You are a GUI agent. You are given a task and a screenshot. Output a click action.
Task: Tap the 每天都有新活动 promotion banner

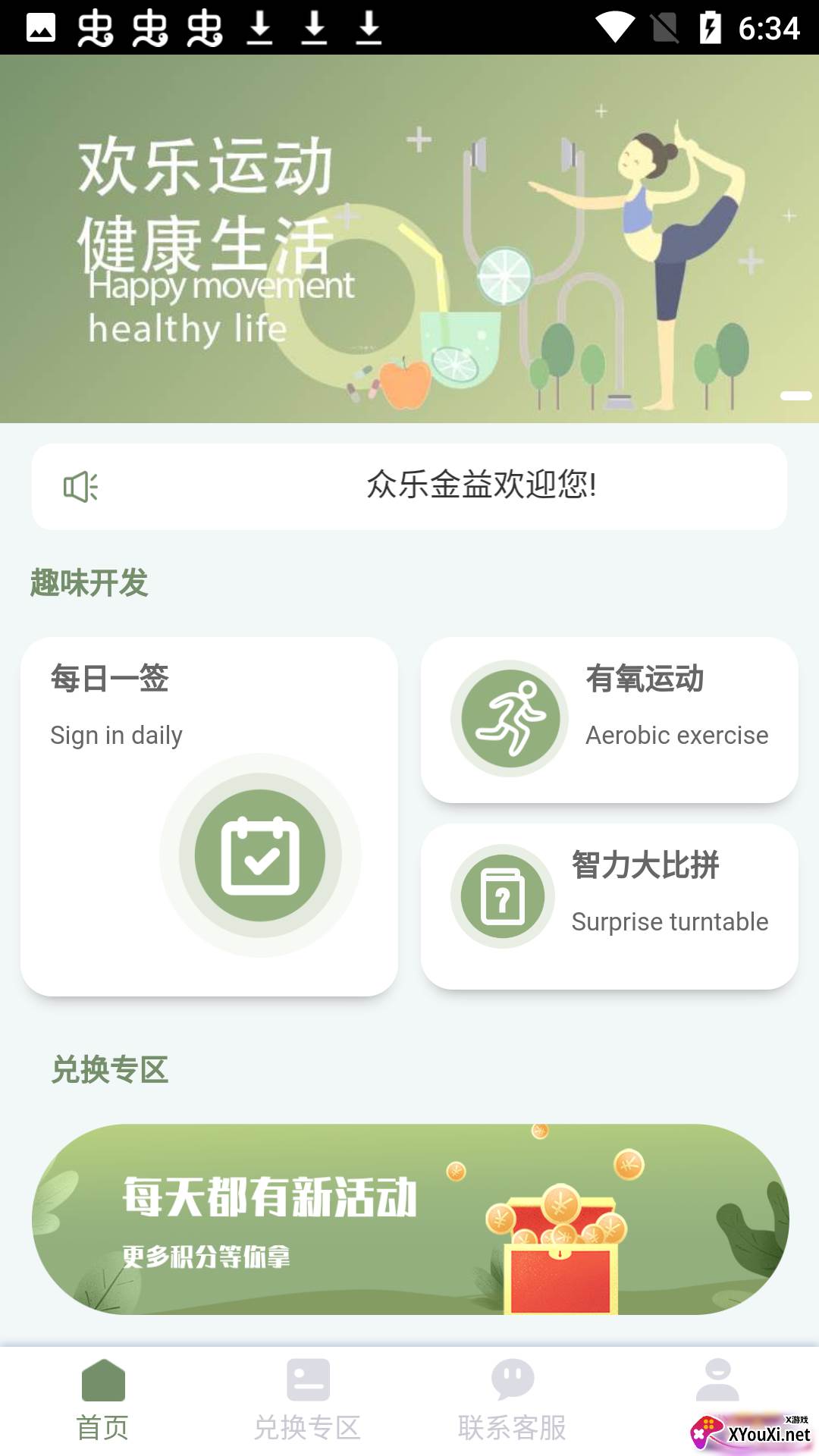tap(409, 1219)
